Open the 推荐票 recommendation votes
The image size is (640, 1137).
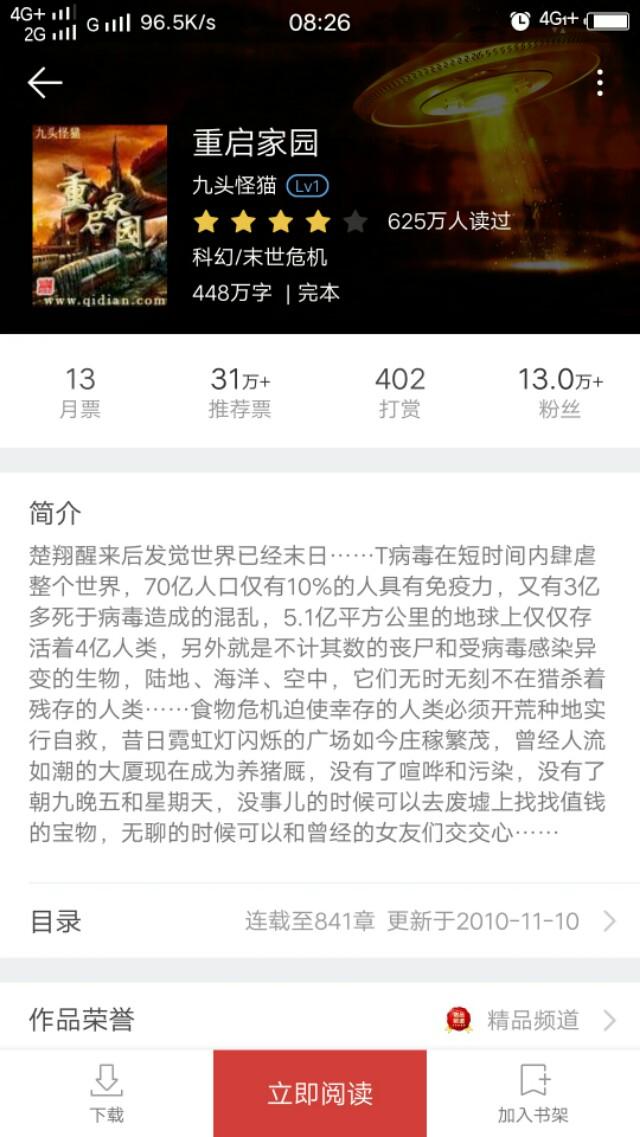pos(240,392)
